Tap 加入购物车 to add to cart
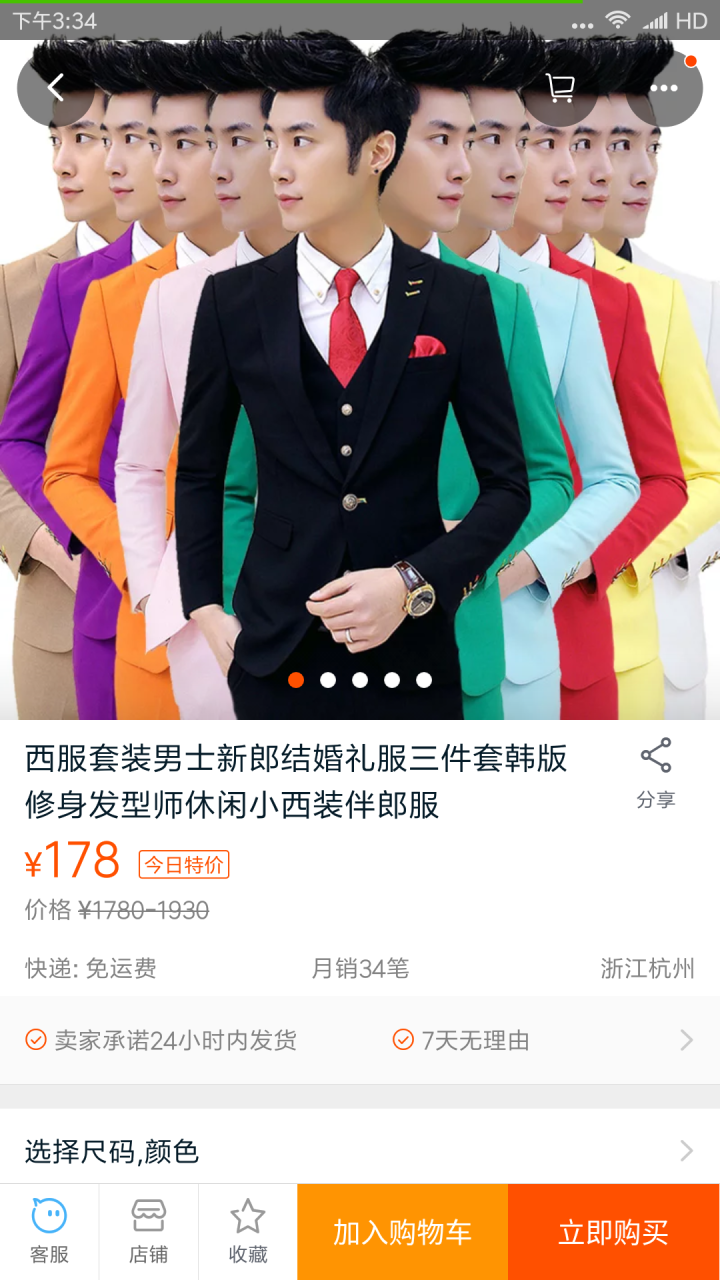This screenshot has height=1280, width=720. (402, 1232)
